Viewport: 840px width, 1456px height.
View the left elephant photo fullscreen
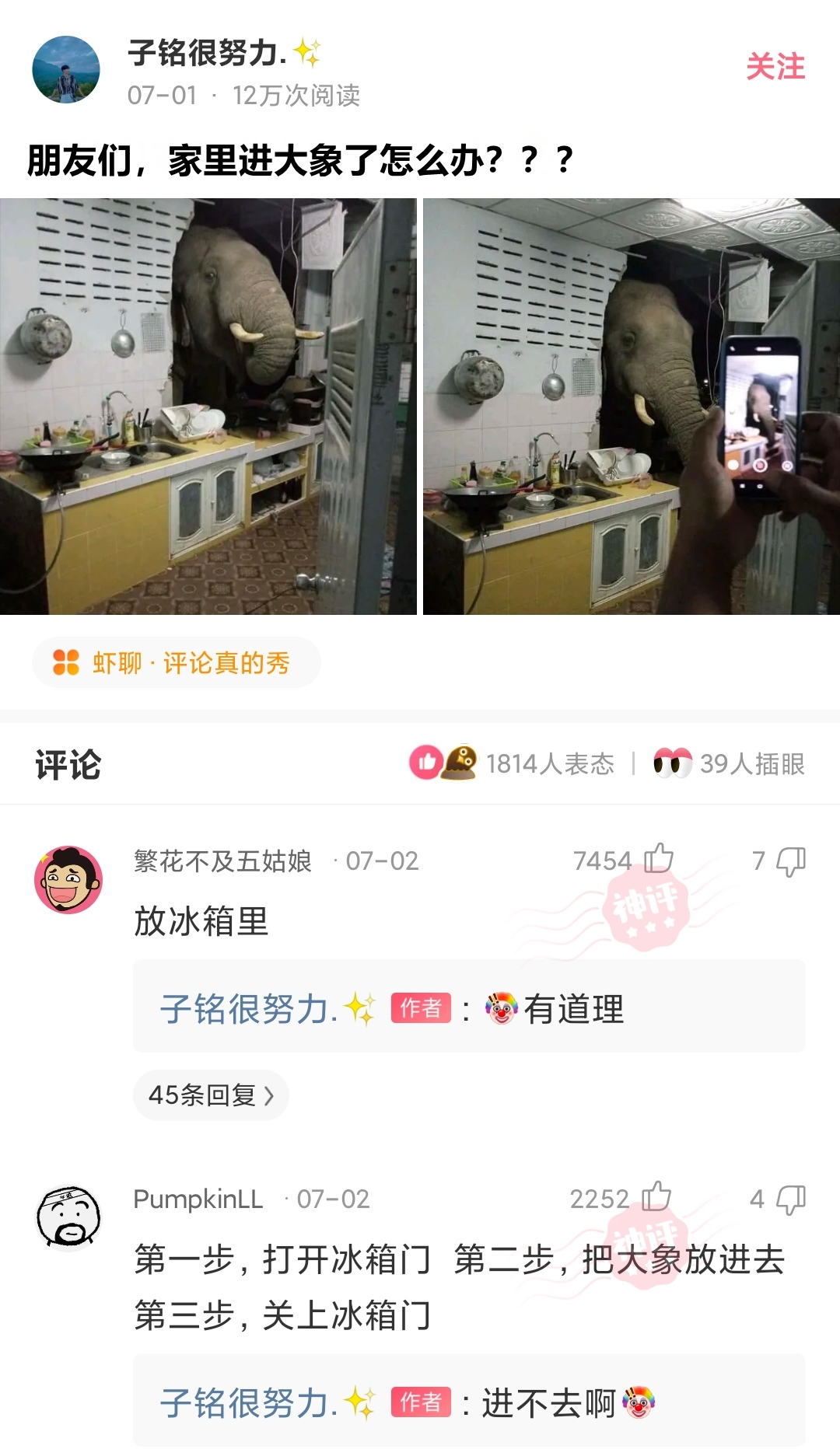pyautogui.click(x=208, y=408)
